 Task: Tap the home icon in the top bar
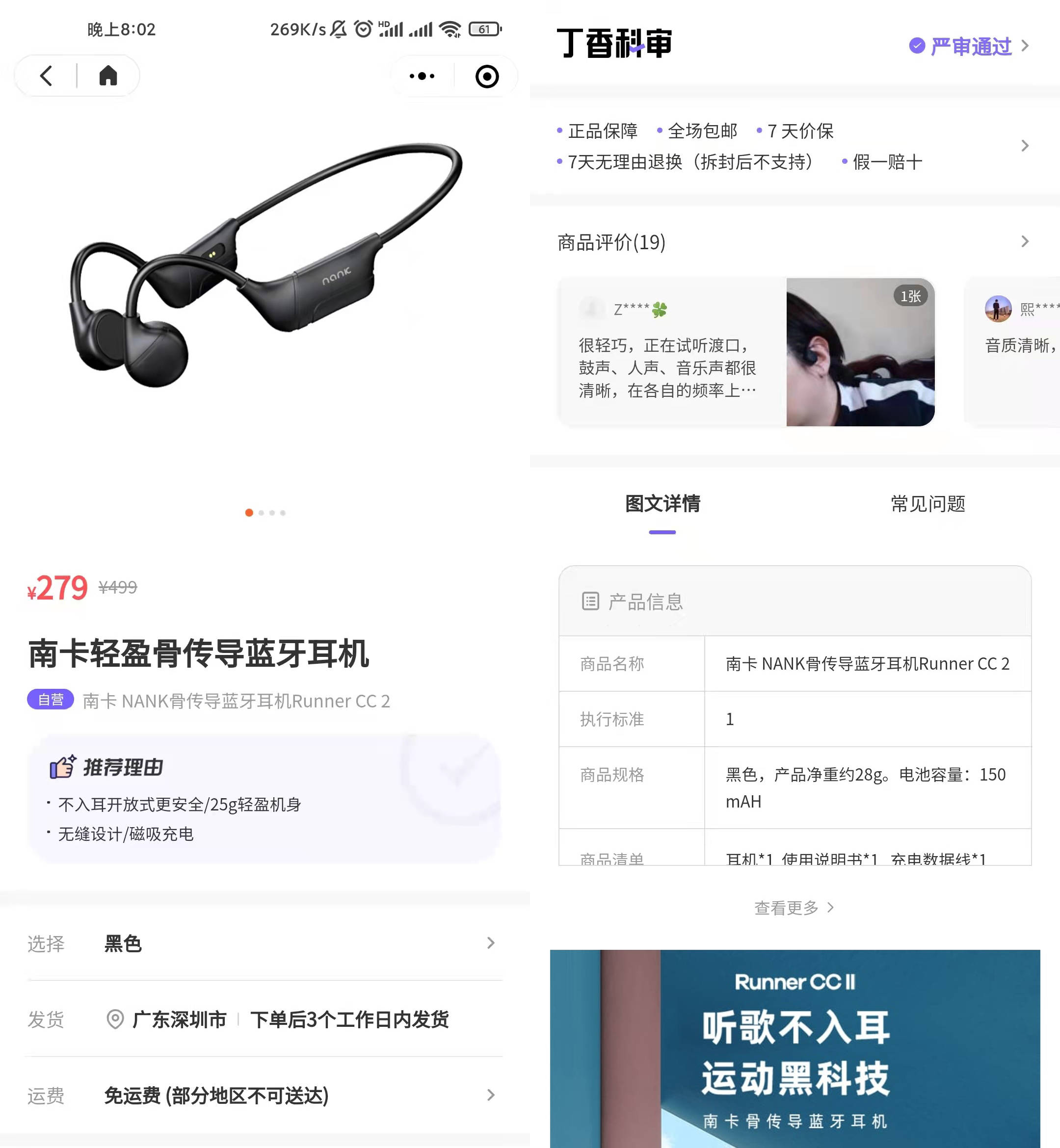pyautogui.click(x=108, y=76)
